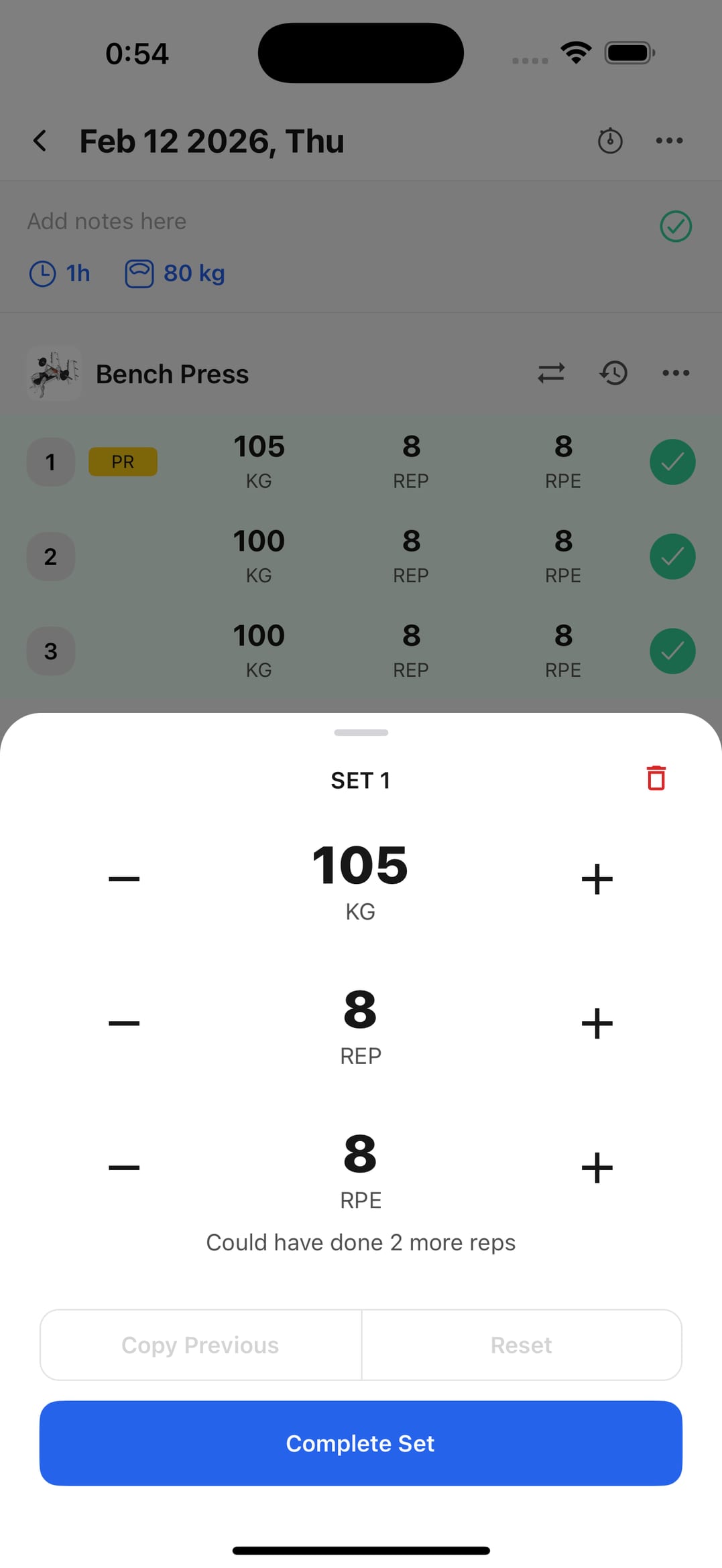This screenshot has width=722, height=1568.
Task: Collapse the set editor drag handle
Action: pos(361,732)
